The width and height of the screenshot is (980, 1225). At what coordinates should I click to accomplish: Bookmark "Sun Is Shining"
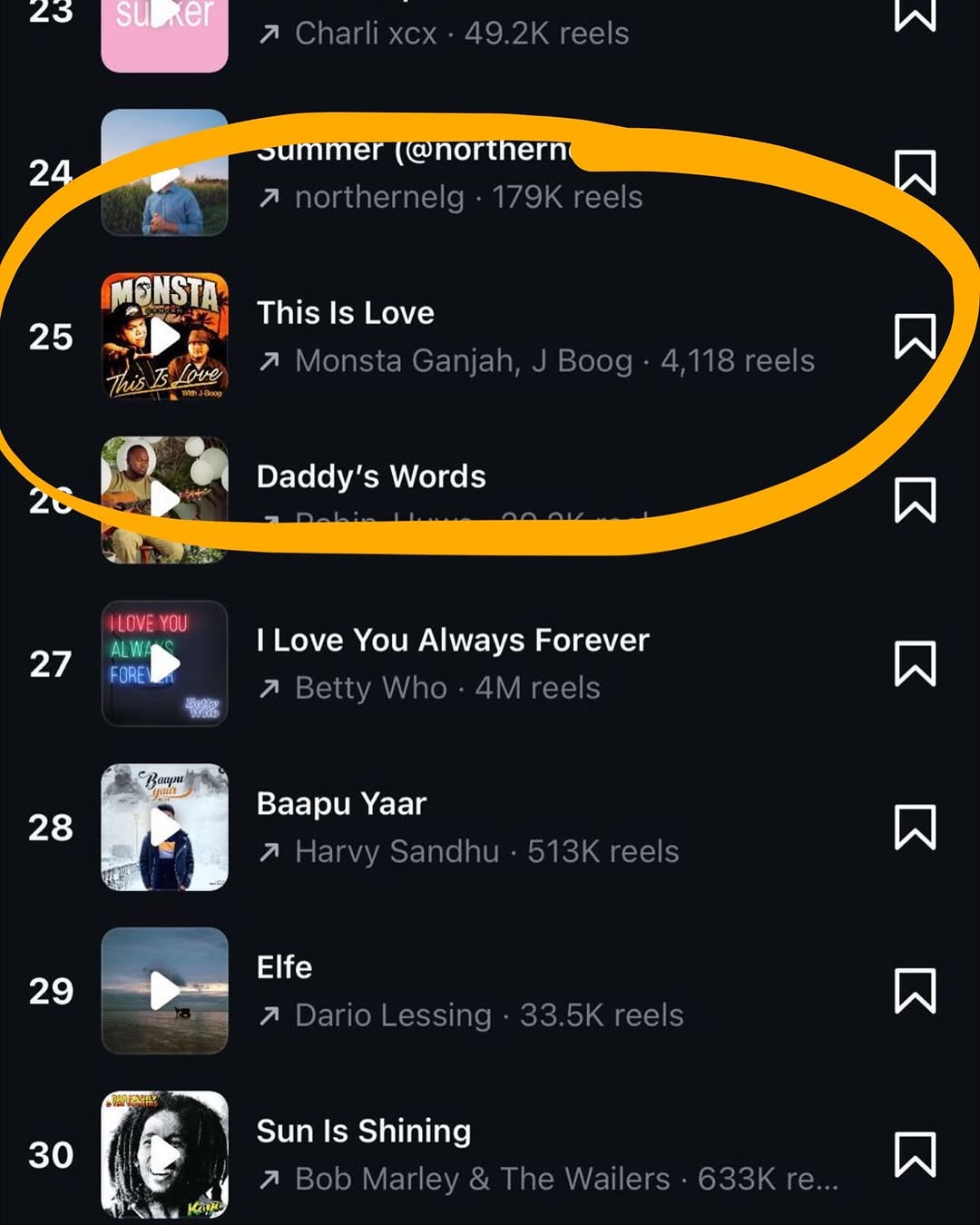point(914,1154)
